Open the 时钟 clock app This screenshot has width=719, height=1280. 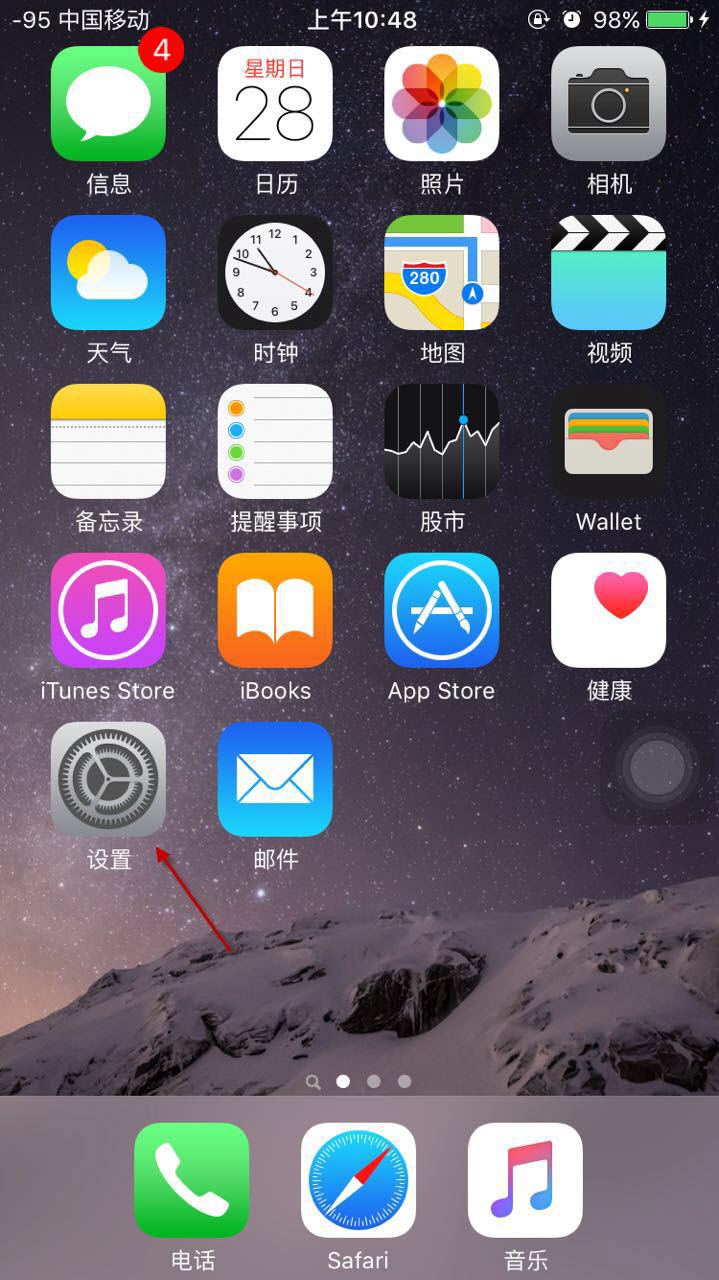point(275,272)
